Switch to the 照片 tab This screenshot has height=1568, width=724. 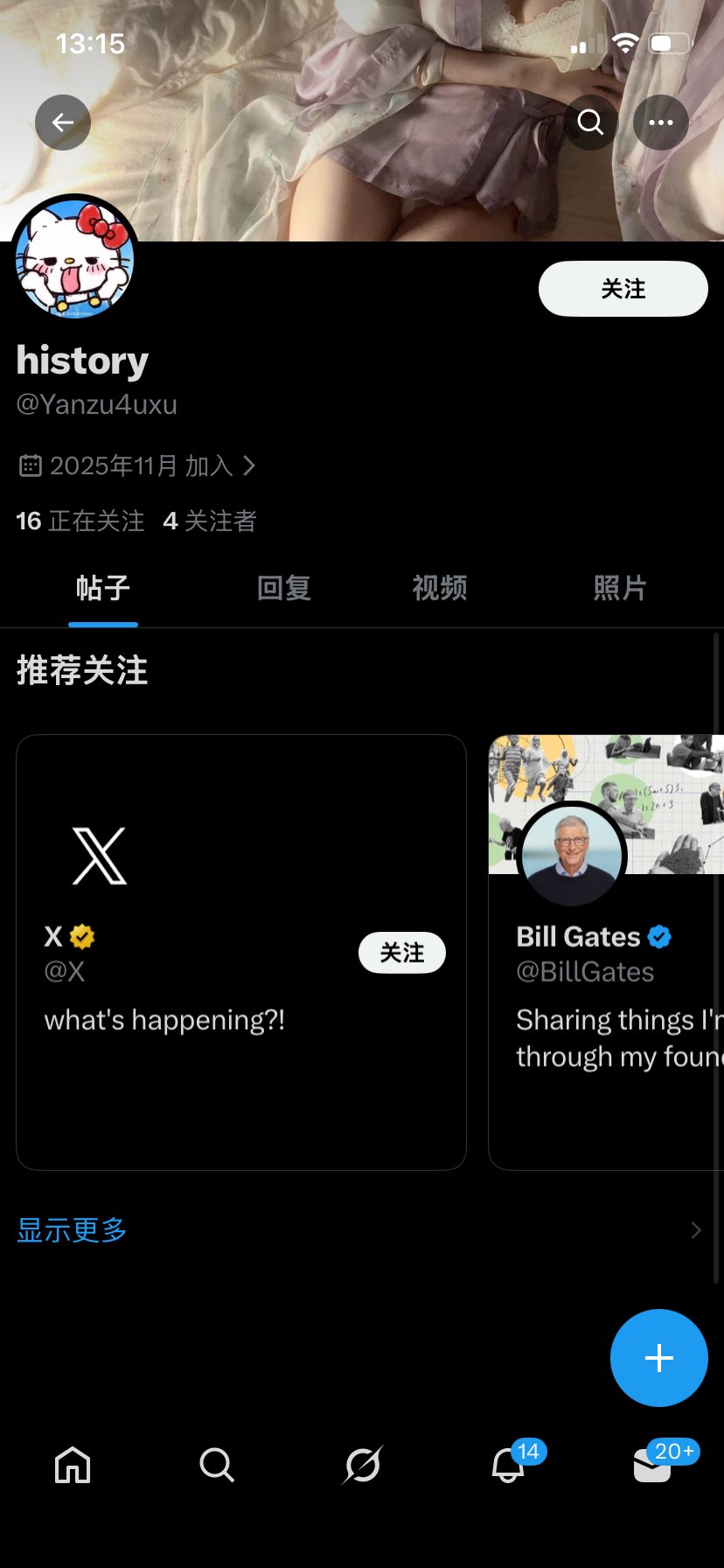tap(620, 588)
